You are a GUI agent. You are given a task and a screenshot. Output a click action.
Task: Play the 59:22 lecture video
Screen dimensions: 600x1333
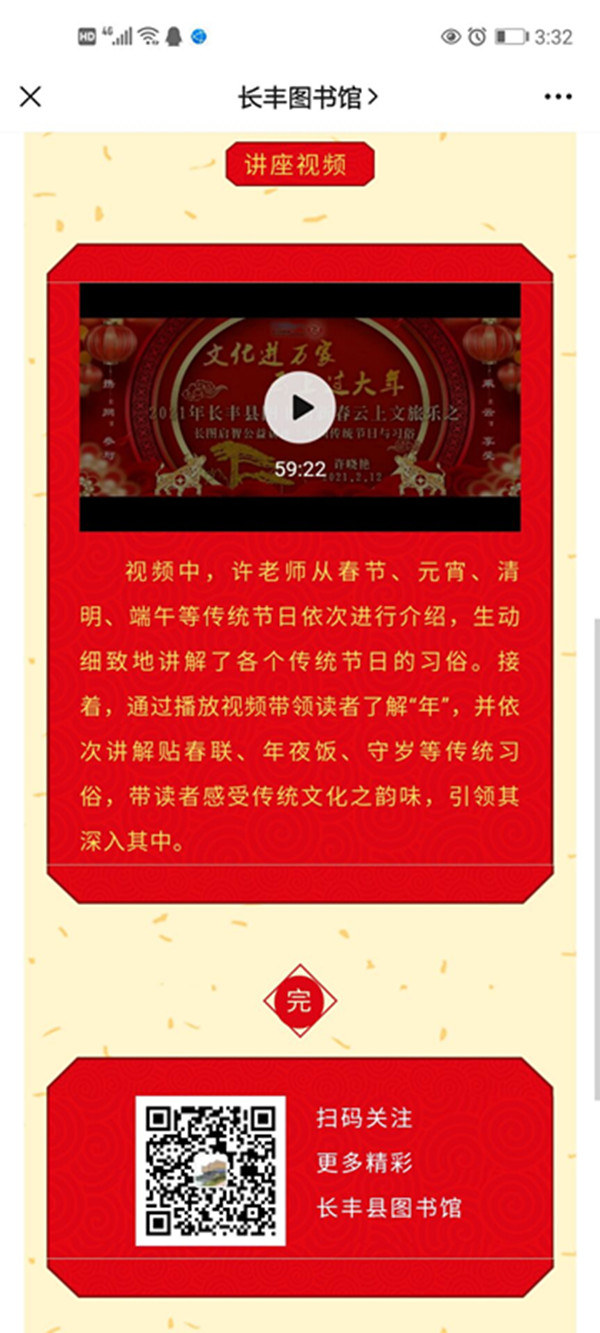tap(300, 408)
